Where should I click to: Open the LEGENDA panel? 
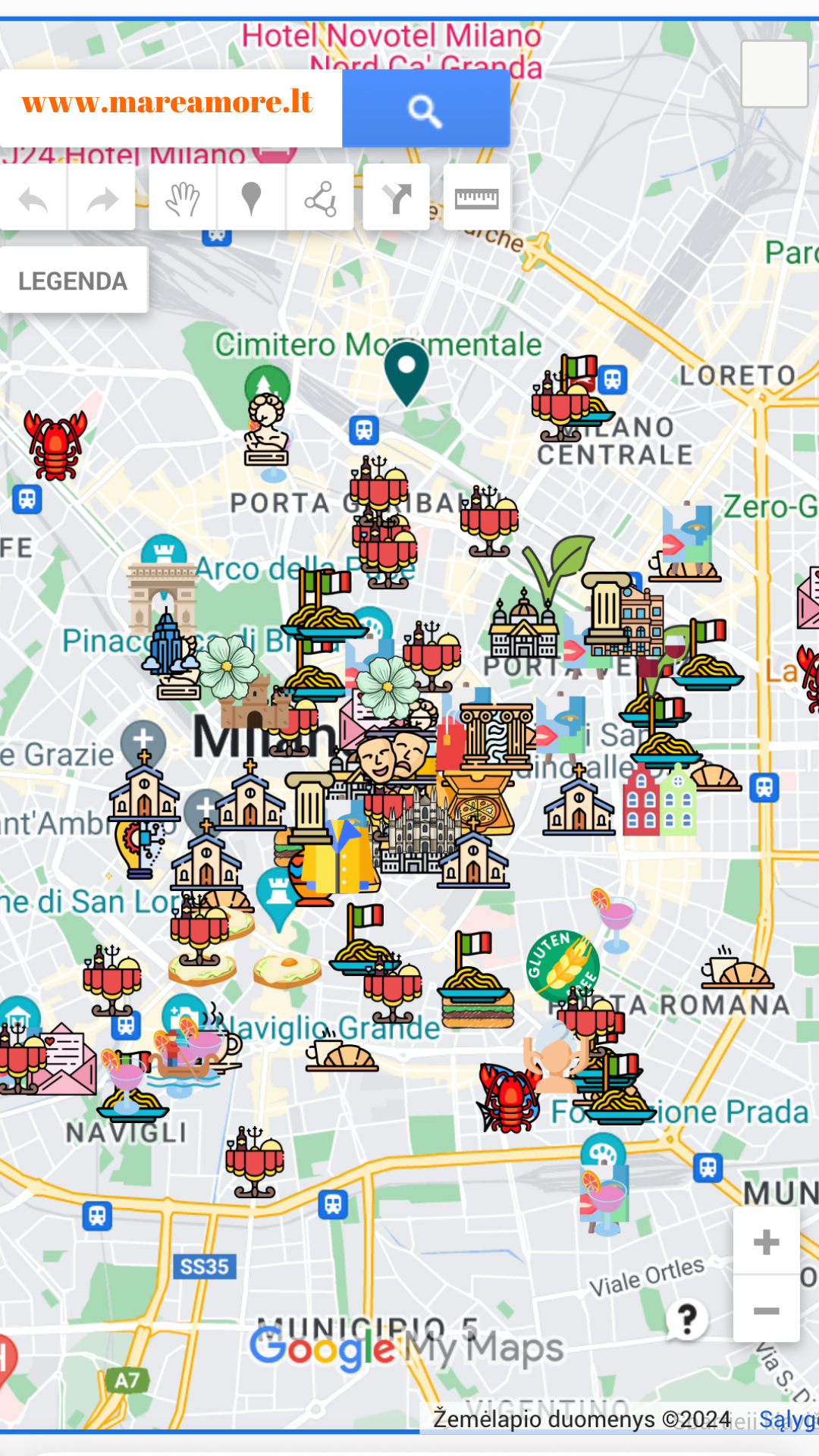73,281
